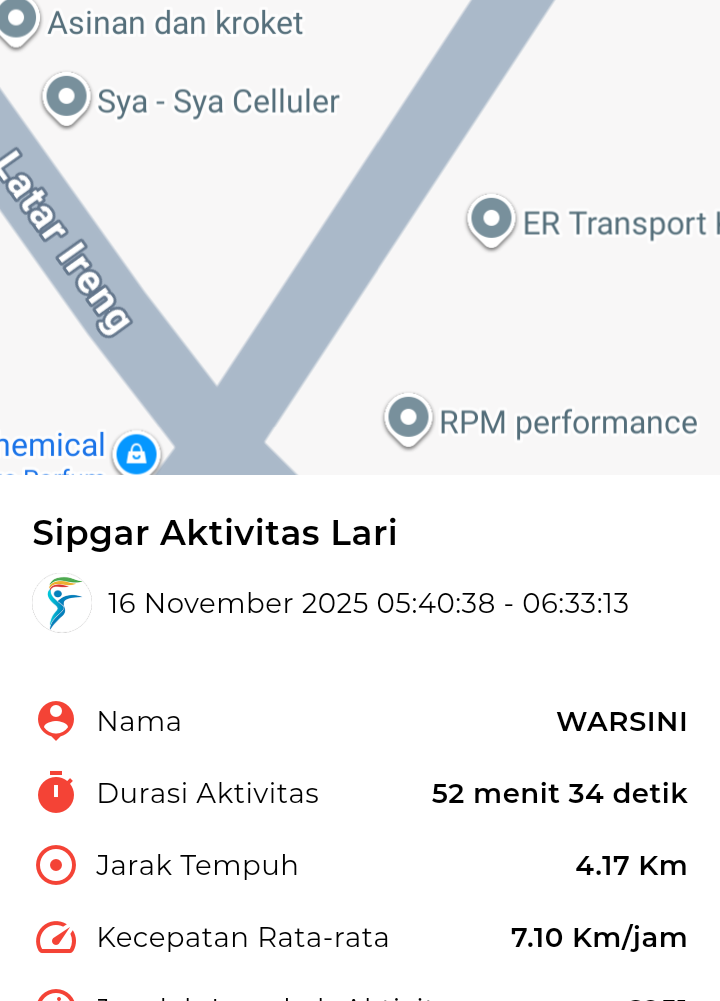Viewport: 720px width, 1001px height.
Task: Tap the Sya - Sya Celluler map marker
Action: click(67, 97)
